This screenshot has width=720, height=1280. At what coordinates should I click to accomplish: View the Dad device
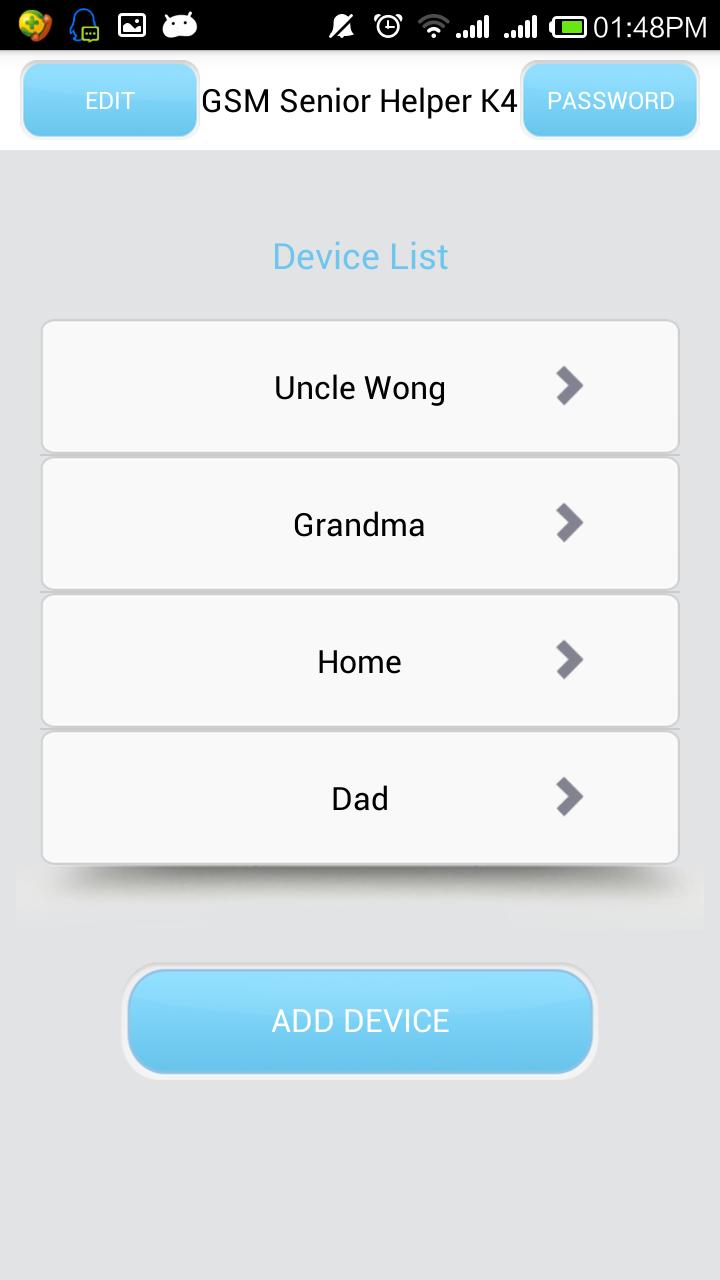pos(360,798)
